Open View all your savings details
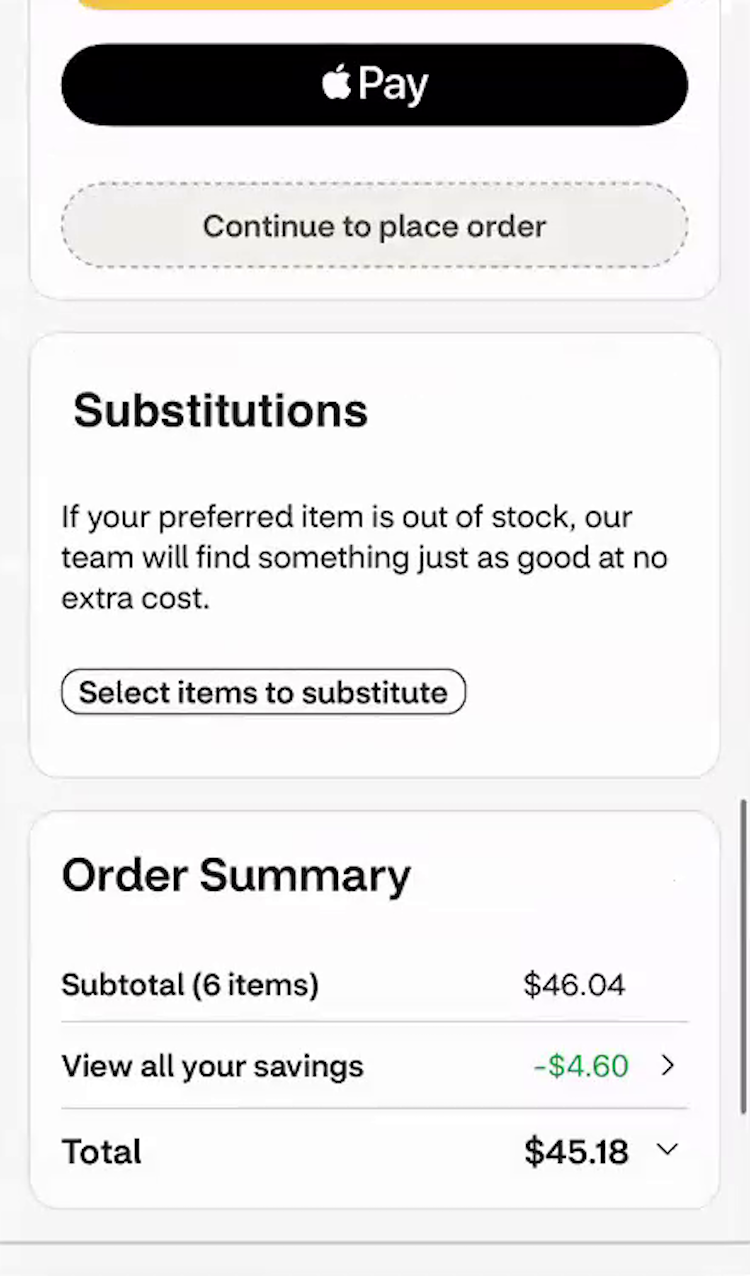This screenshot has height=1276, width=750. [212, 1065]
